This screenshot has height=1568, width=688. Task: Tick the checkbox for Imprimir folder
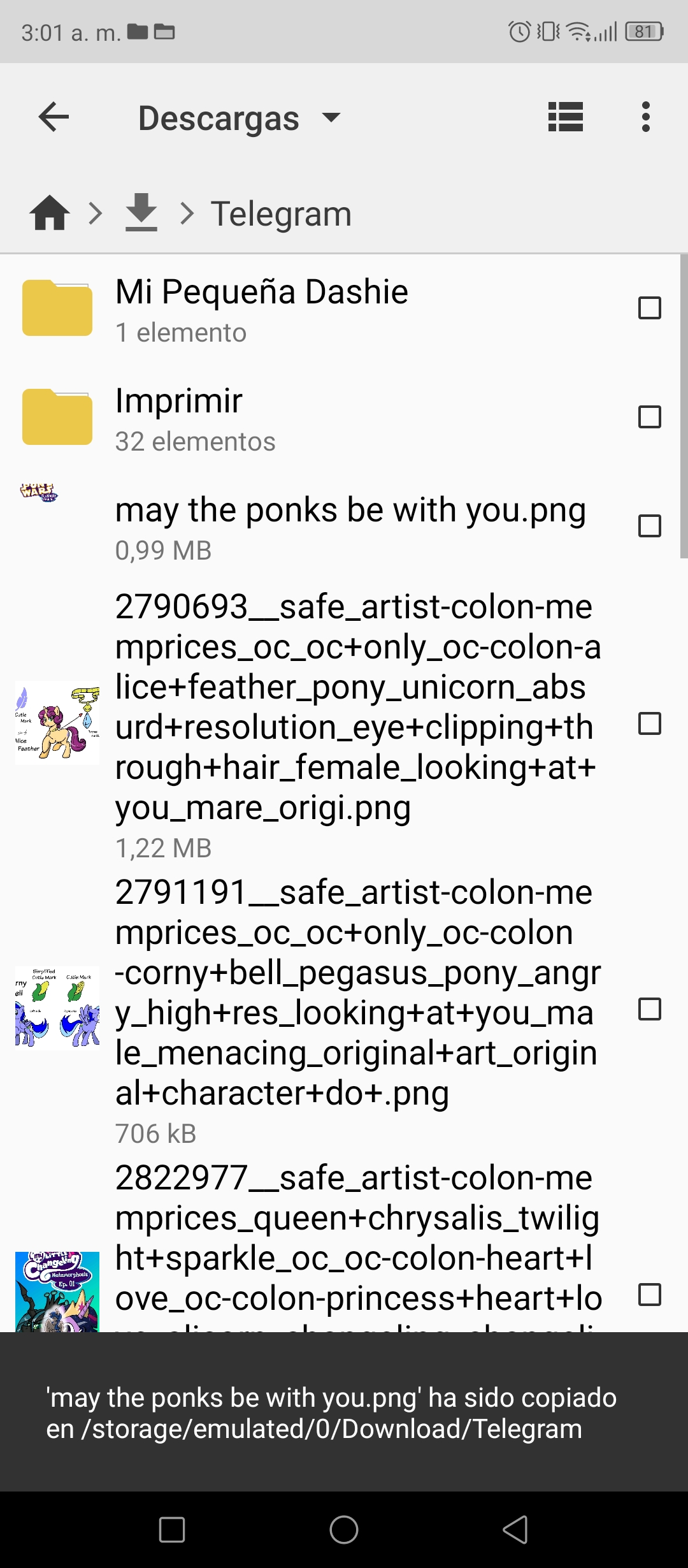(649, 417)
